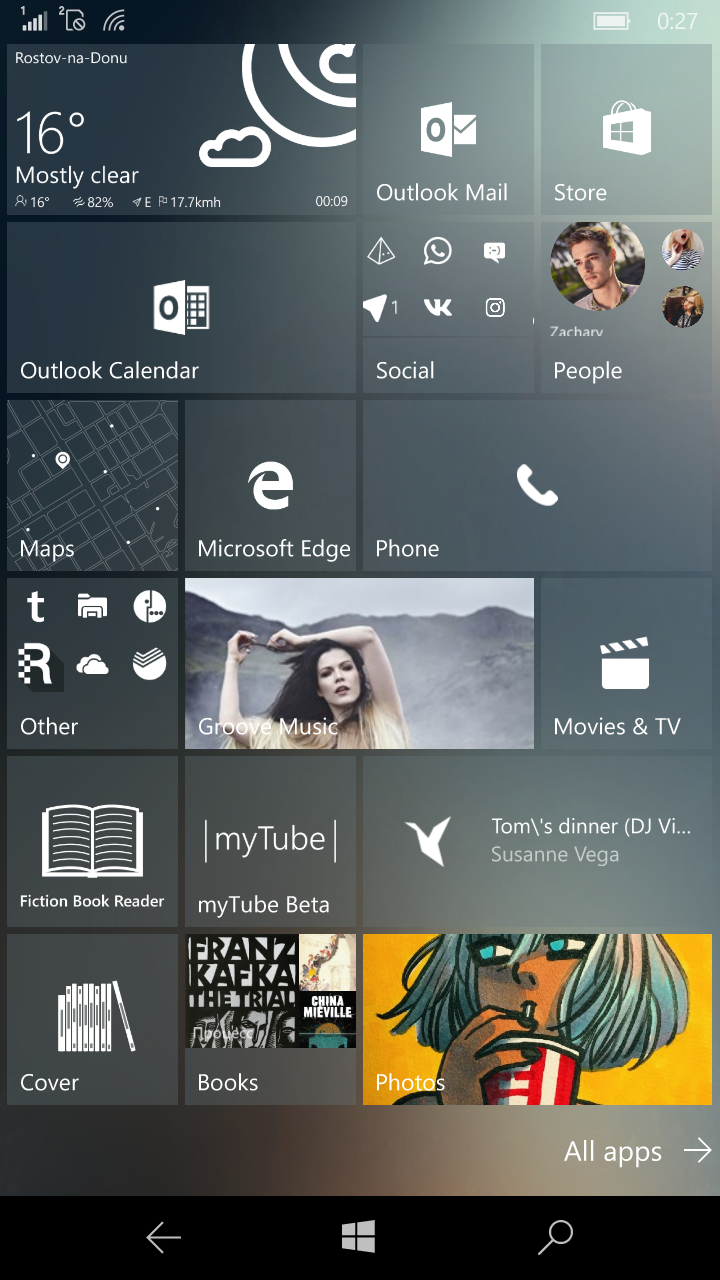This screenshot has height=1280, width=720.
Task: Launch Groove Music
Action: pos(359,663)
